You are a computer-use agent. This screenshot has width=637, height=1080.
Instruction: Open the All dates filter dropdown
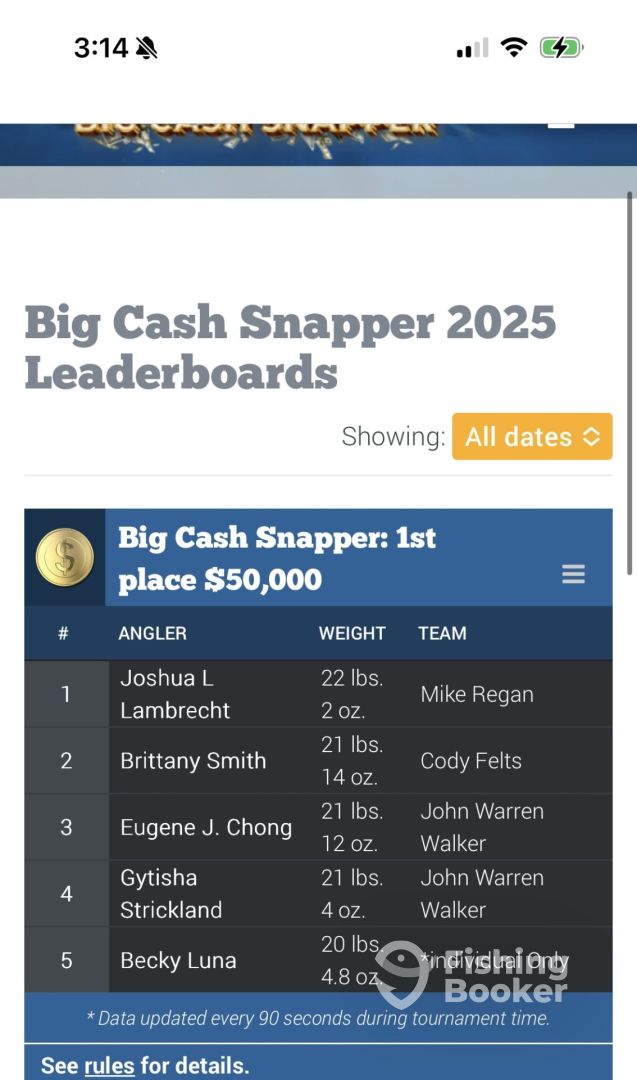coord(532,437)
